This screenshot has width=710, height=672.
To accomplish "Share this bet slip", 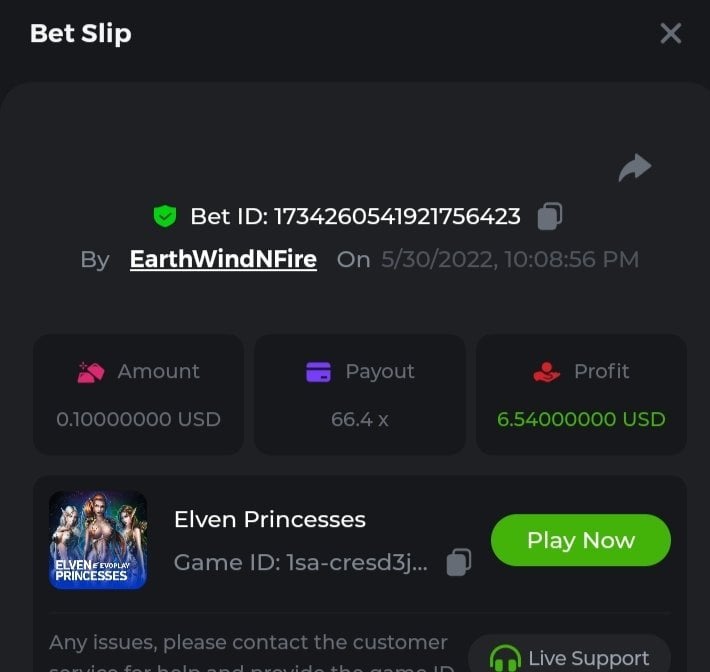I will 634,168.
